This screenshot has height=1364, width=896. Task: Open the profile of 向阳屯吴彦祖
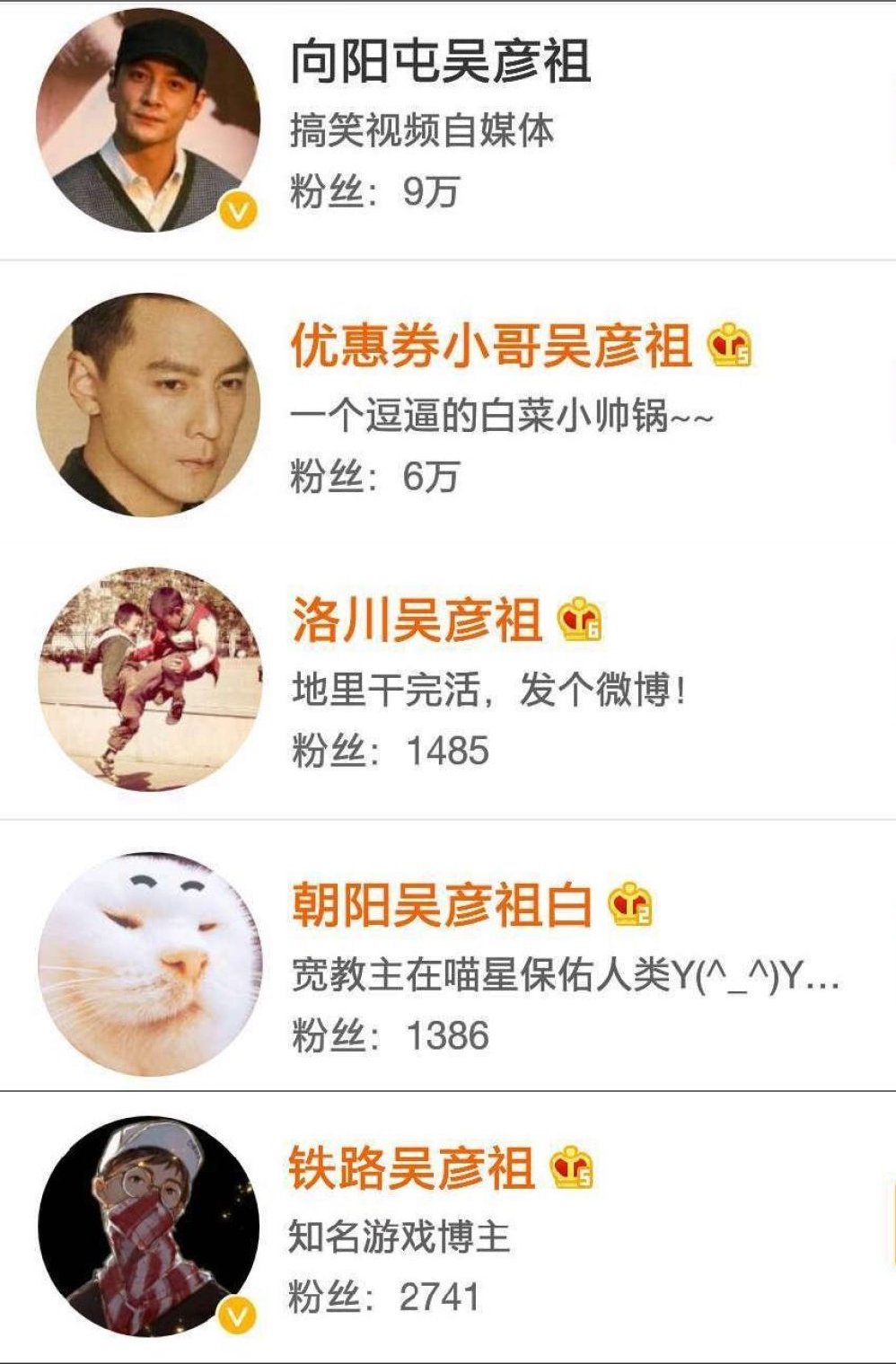[440, 63]
